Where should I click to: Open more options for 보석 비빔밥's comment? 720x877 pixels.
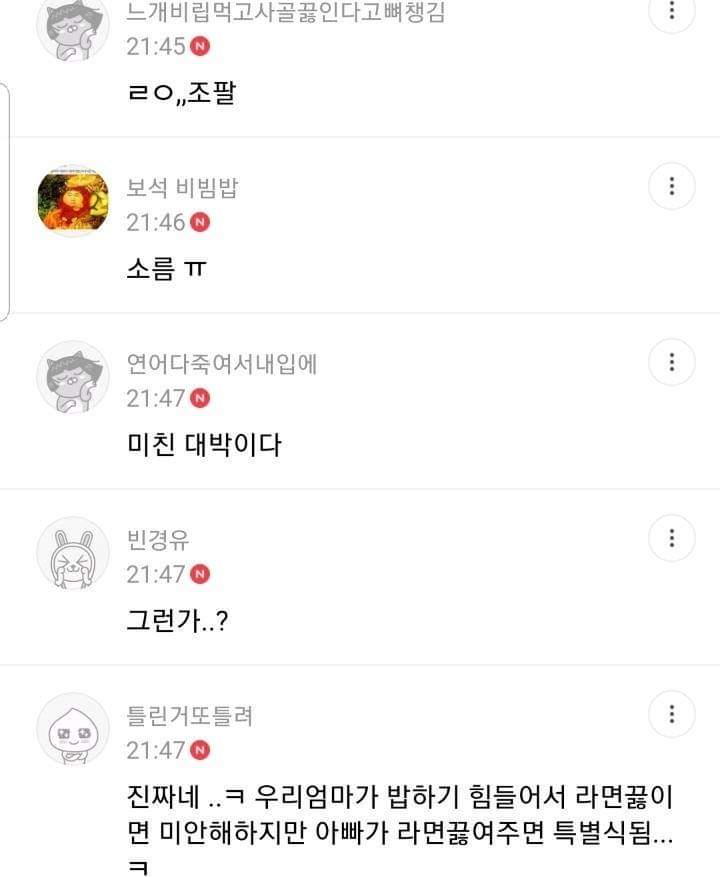tap(671, 186)
